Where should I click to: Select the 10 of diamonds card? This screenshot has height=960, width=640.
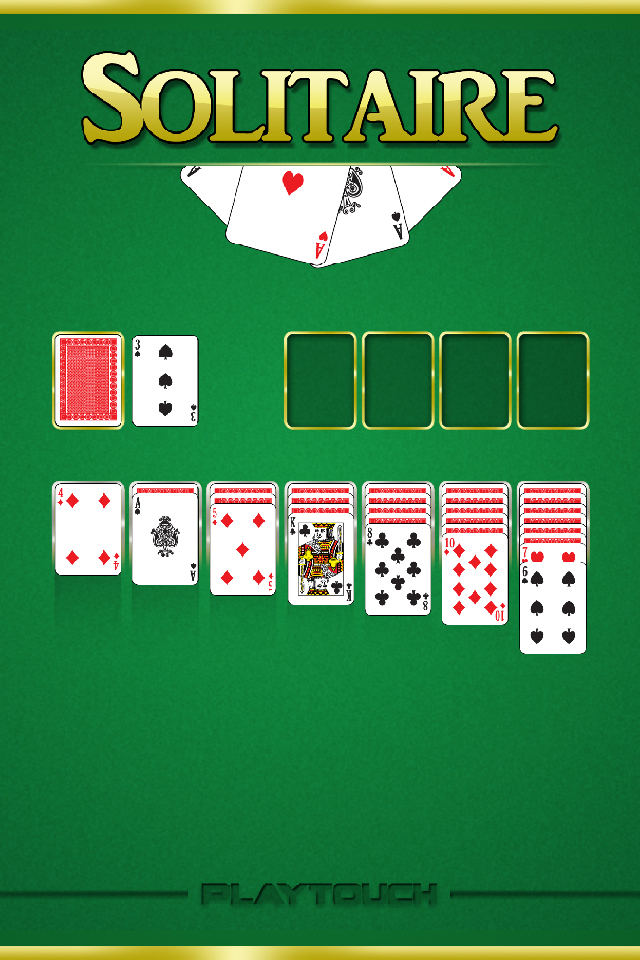(x=475, y=580)
